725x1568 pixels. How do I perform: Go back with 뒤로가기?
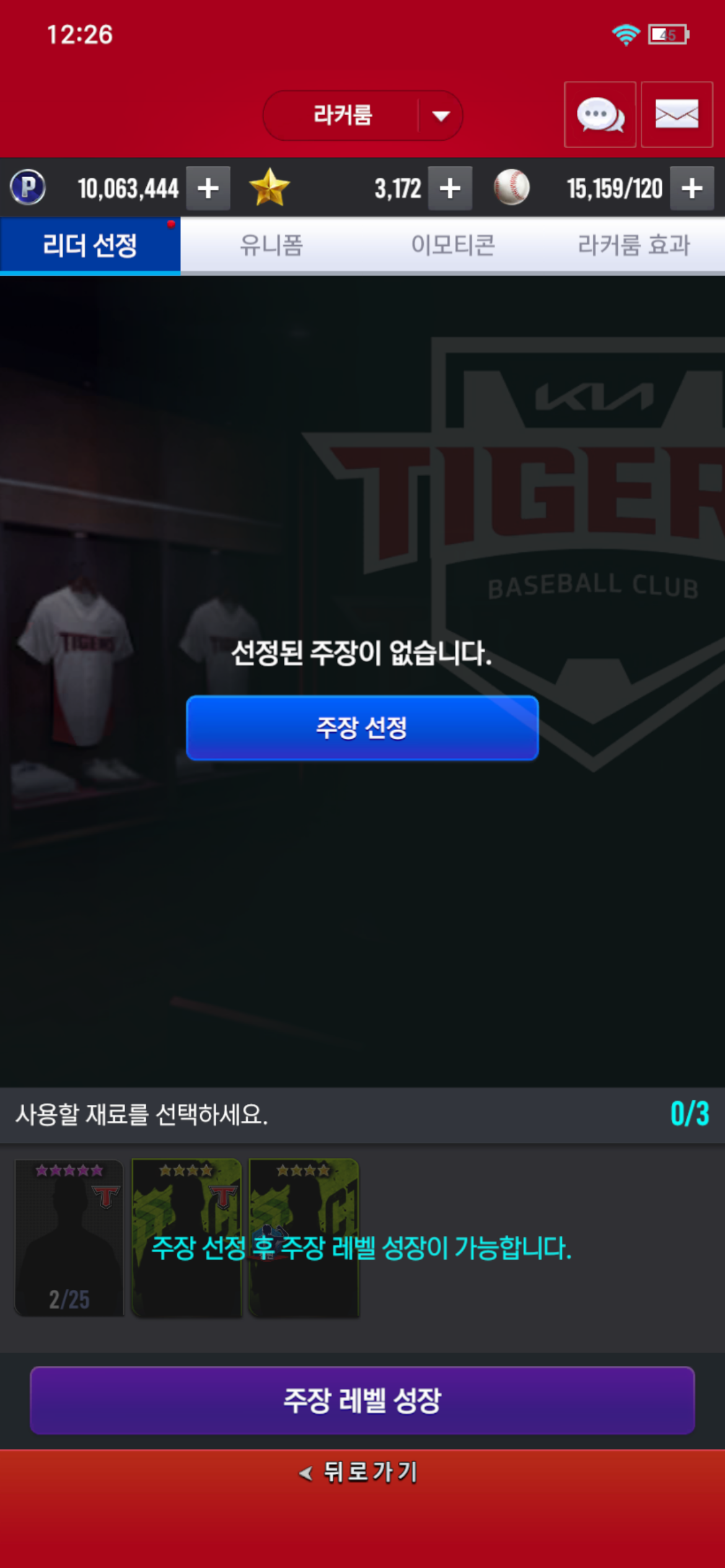pyautogui.click(x=362, y=1472)
